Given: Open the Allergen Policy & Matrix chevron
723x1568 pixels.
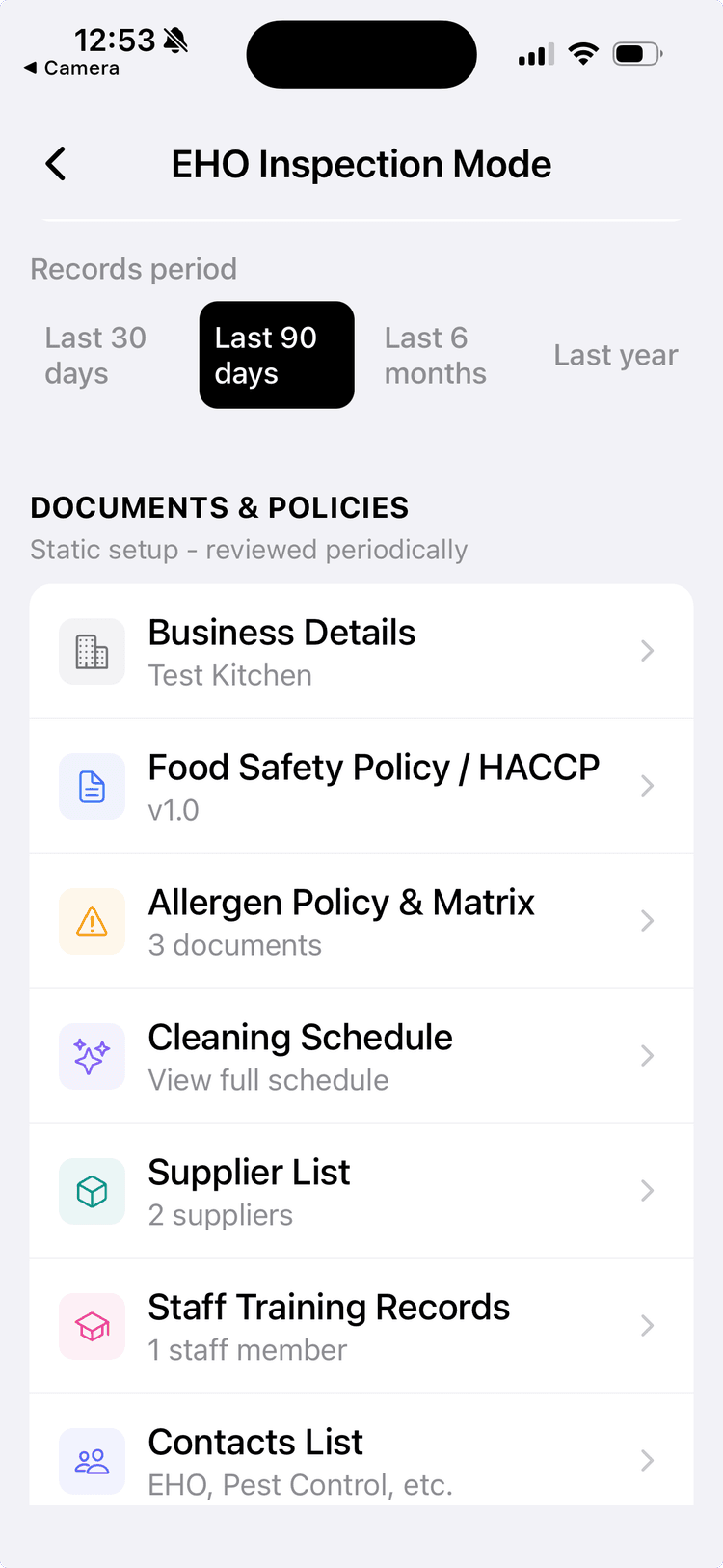Looking at the screenshot, I should click(648, 921).
